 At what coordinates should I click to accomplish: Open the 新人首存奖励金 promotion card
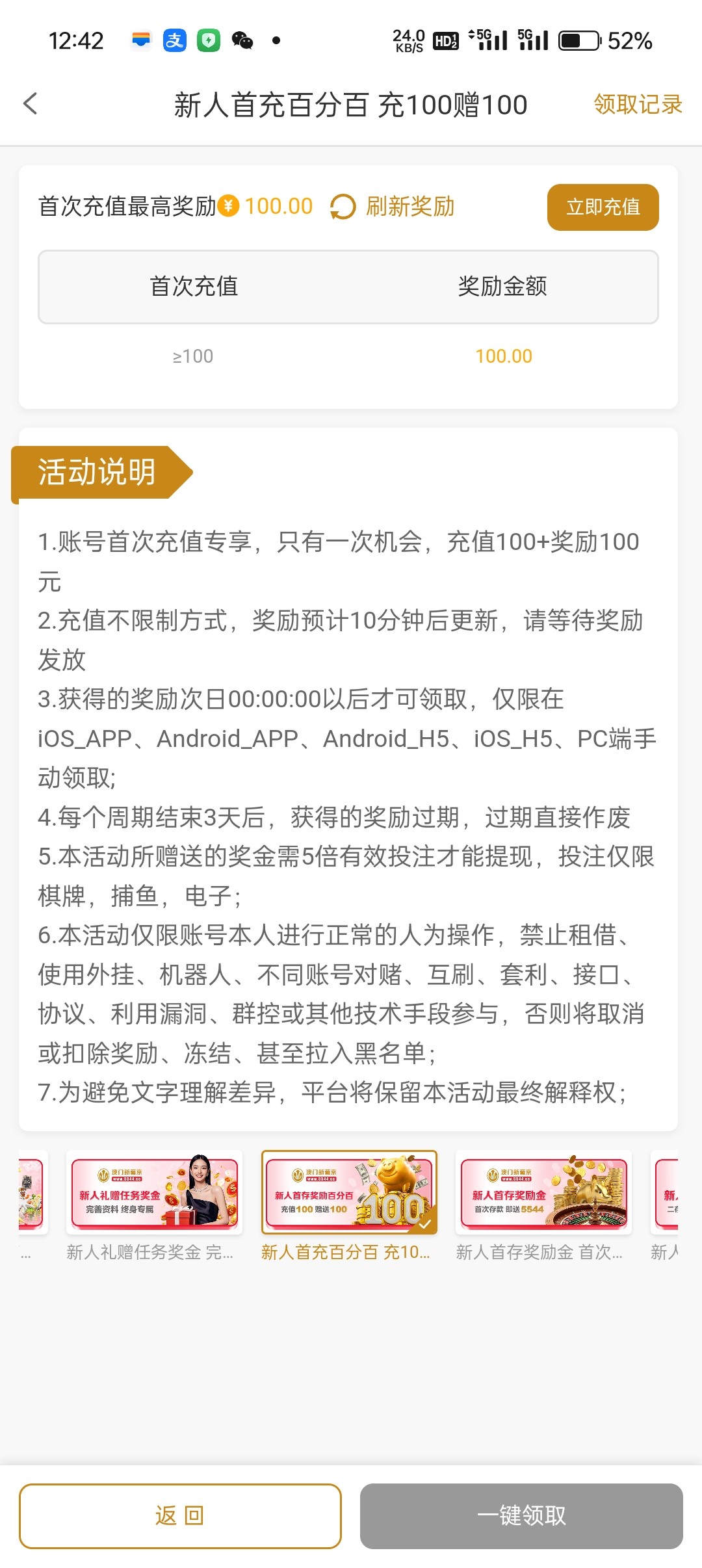[543, 1193]
